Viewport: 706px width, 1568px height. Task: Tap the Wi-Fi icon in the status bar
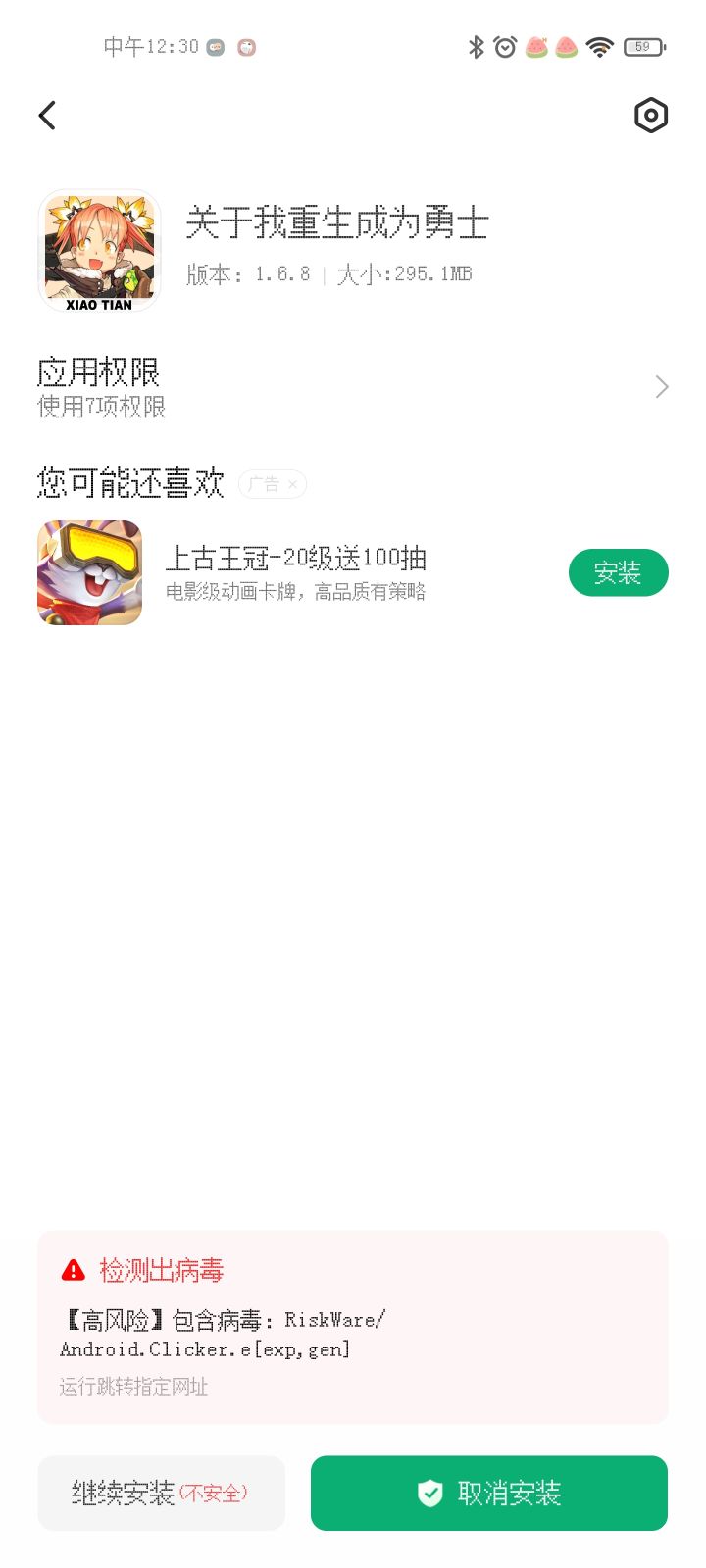click(x=599, y=46)
